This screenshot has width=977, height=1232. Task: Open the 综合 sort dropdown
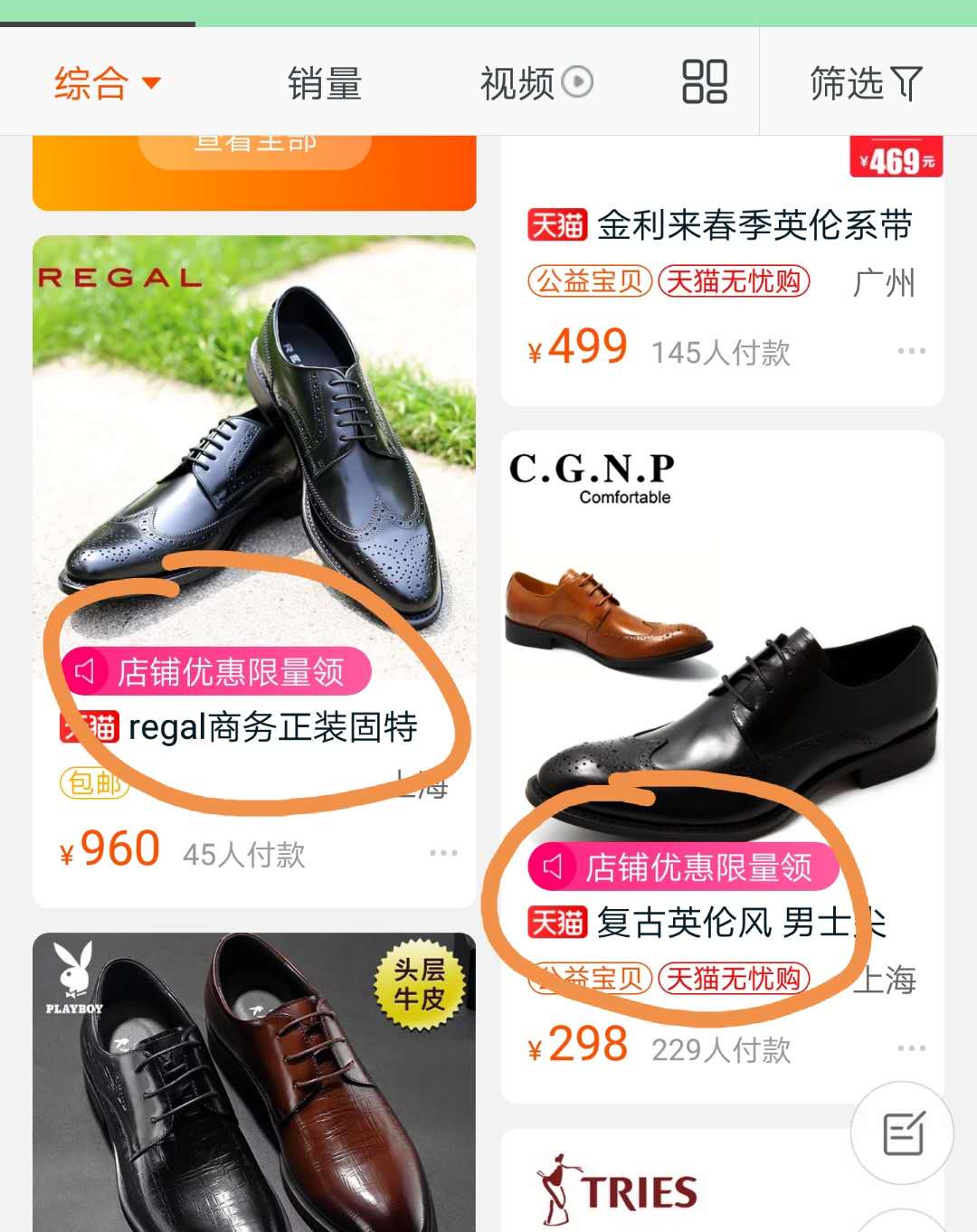(107, 83)
